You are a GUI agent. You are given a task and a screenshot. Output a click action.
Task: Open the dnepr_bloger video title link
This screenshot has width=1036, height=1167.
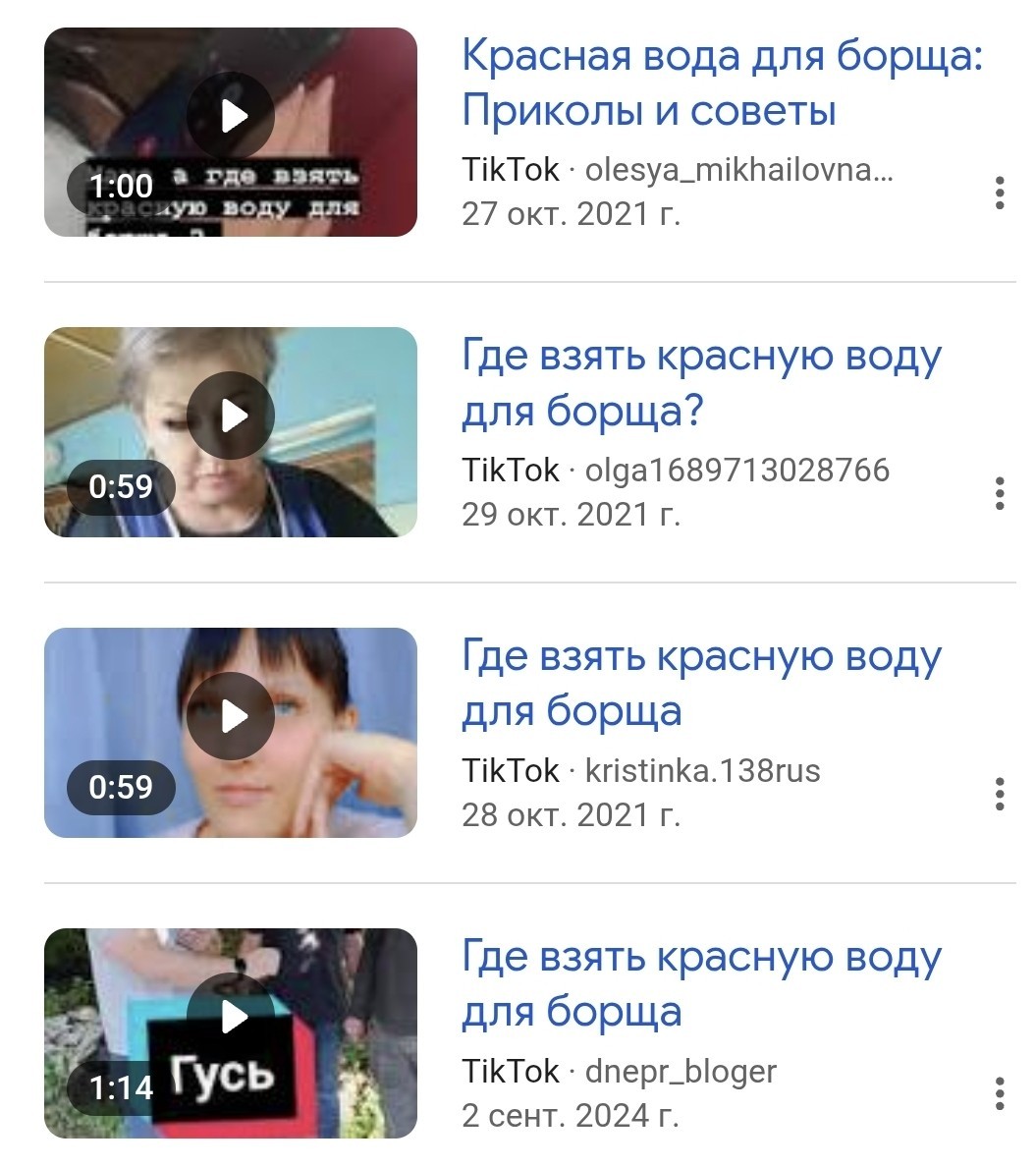tap(701, 984)
